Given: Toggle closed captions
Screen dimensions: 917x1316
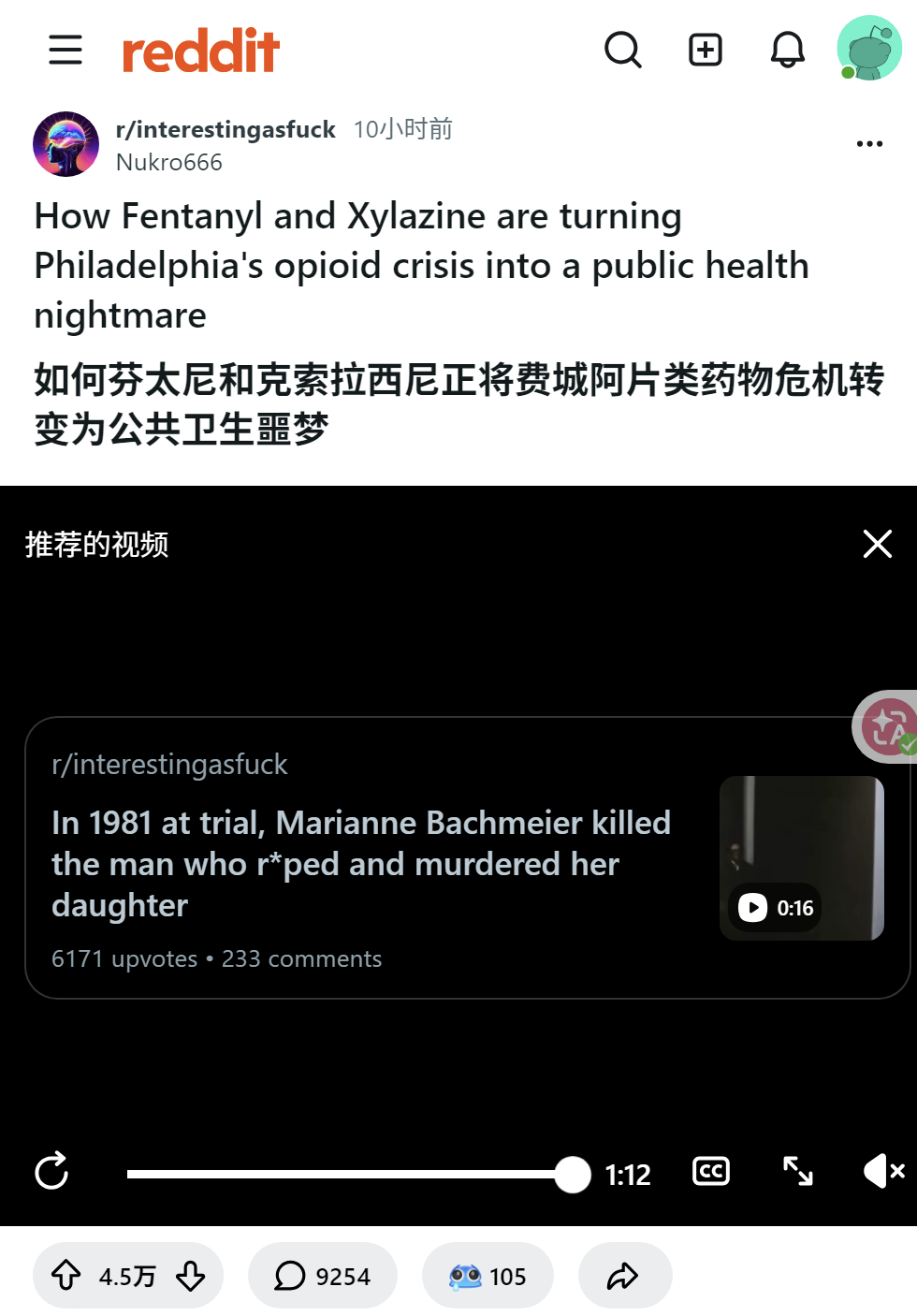Looking at the screenshot, I should [x=711, y=1171].
